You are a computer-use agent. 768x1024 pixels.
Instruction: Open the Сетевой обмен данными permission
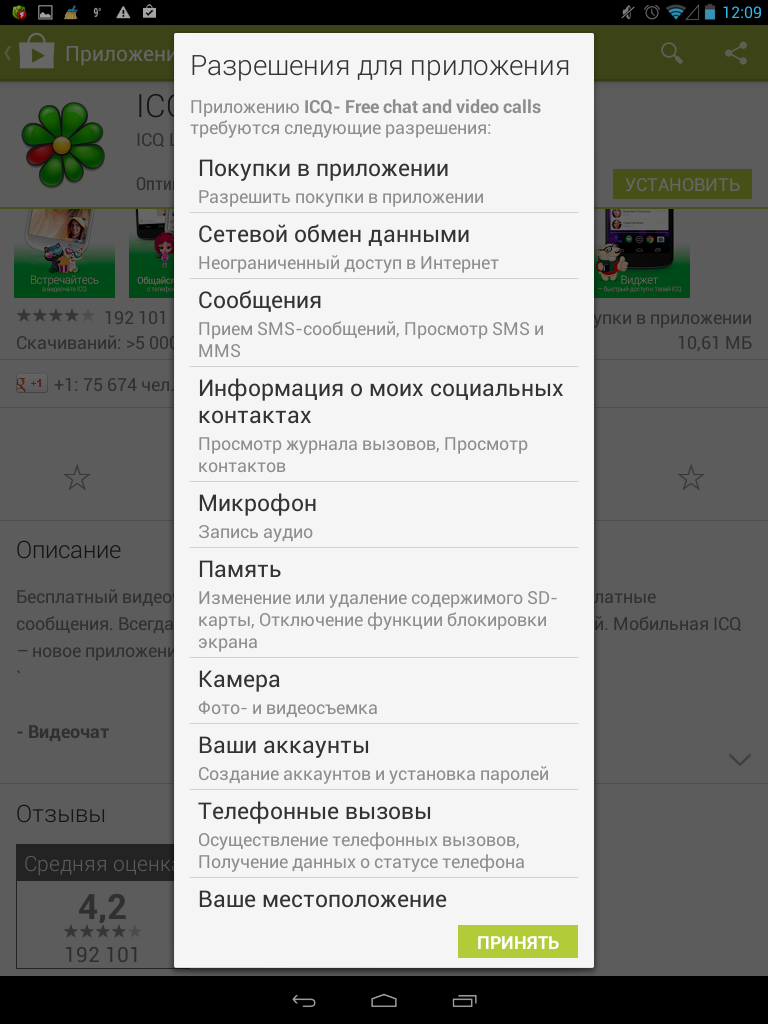[384, 247]
